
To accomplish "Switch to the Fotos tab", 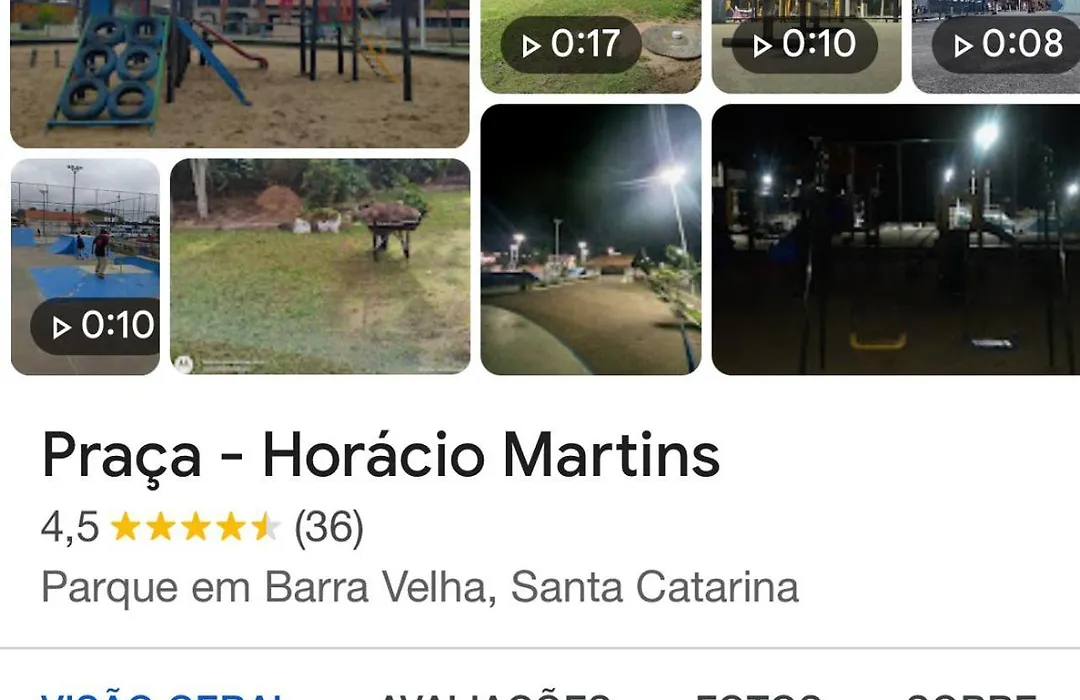I will tap(758, 694).
